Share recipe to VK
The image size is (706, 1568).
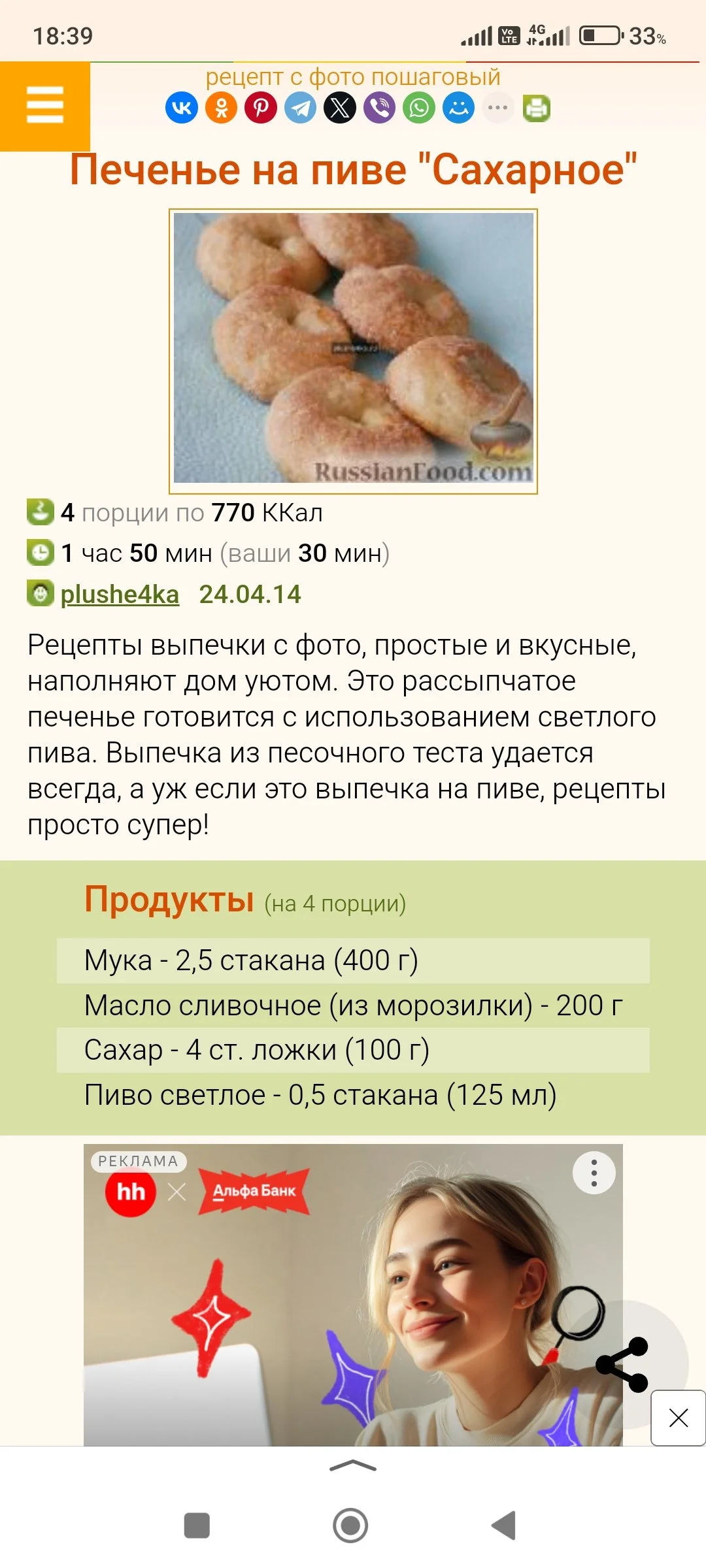182,108
